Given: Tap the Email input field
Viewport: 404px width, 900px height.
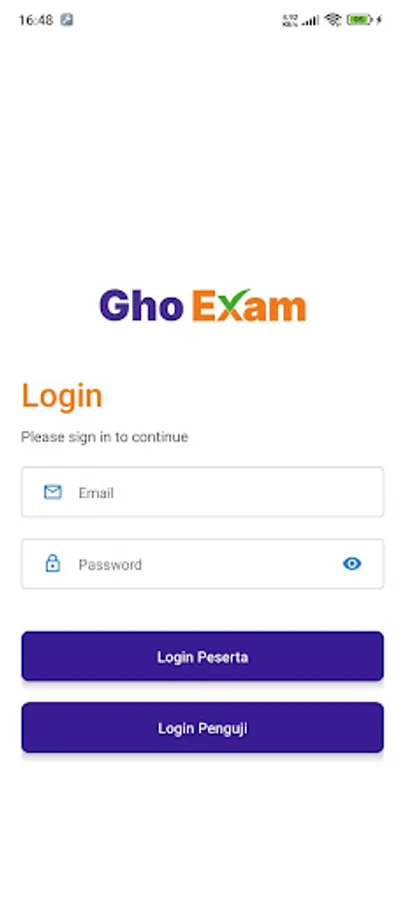Looking at the screenshot, I should coord(202,492).
